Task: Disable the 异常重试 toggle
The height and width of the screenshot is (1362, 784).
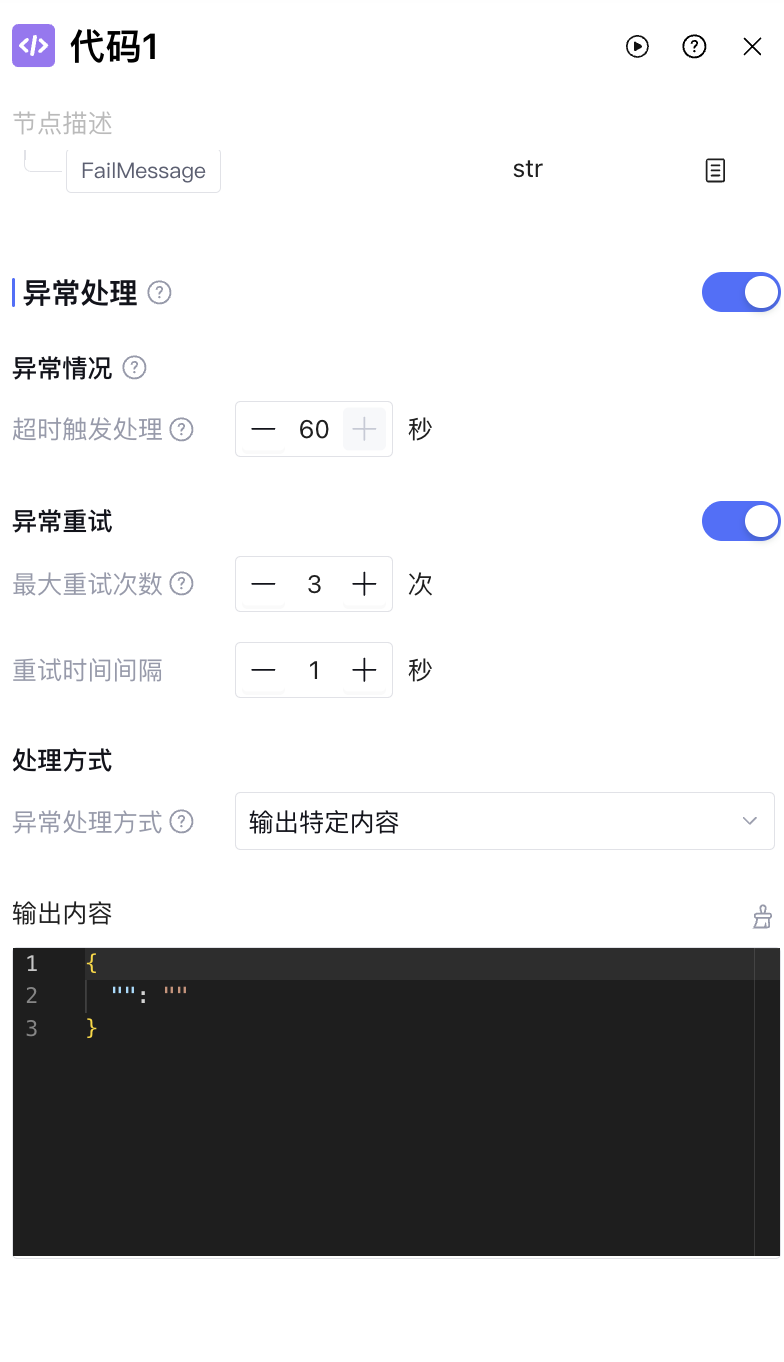Action: click(740, 521)
